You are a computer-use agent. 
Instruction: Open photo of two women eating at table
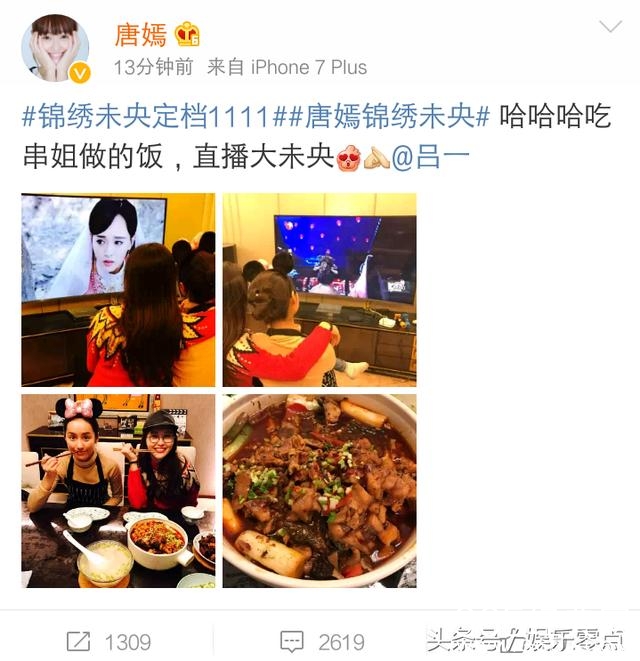(x=118, y=490)
